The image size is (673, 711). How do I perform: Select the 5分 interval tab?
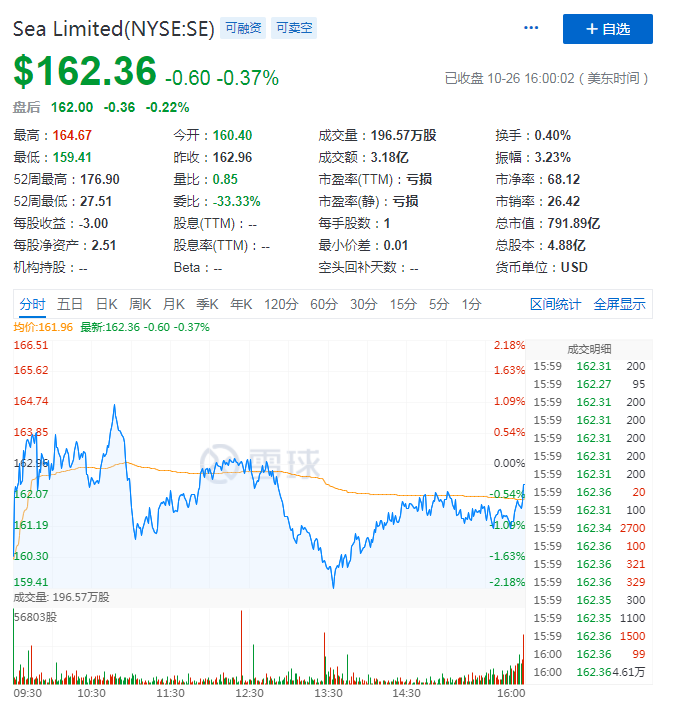(439, 304)
